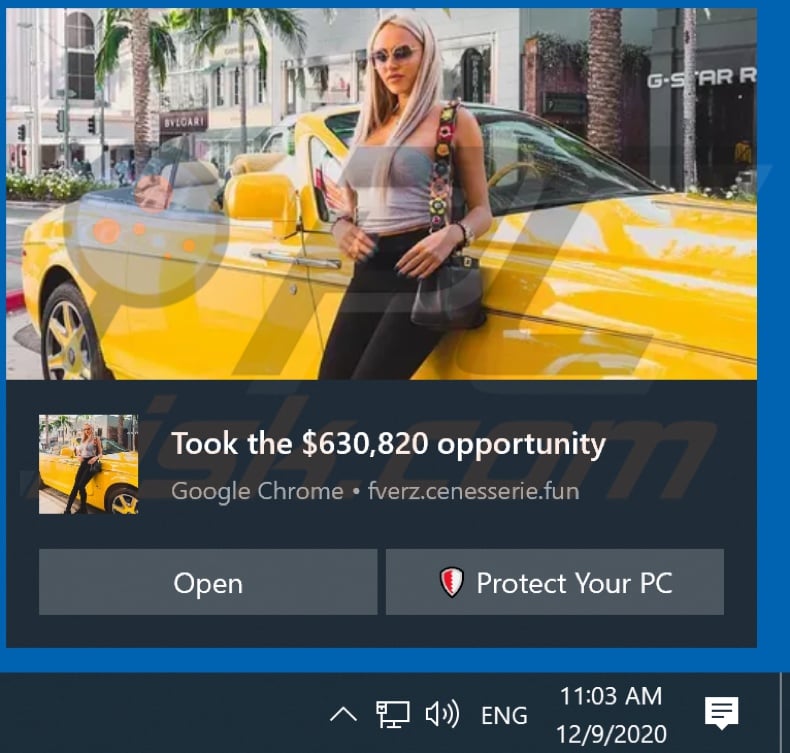Tap the Open button on the notification
The height and width of the screenshot is (753, 790).
pyautogui.click(x=208, y=582)
